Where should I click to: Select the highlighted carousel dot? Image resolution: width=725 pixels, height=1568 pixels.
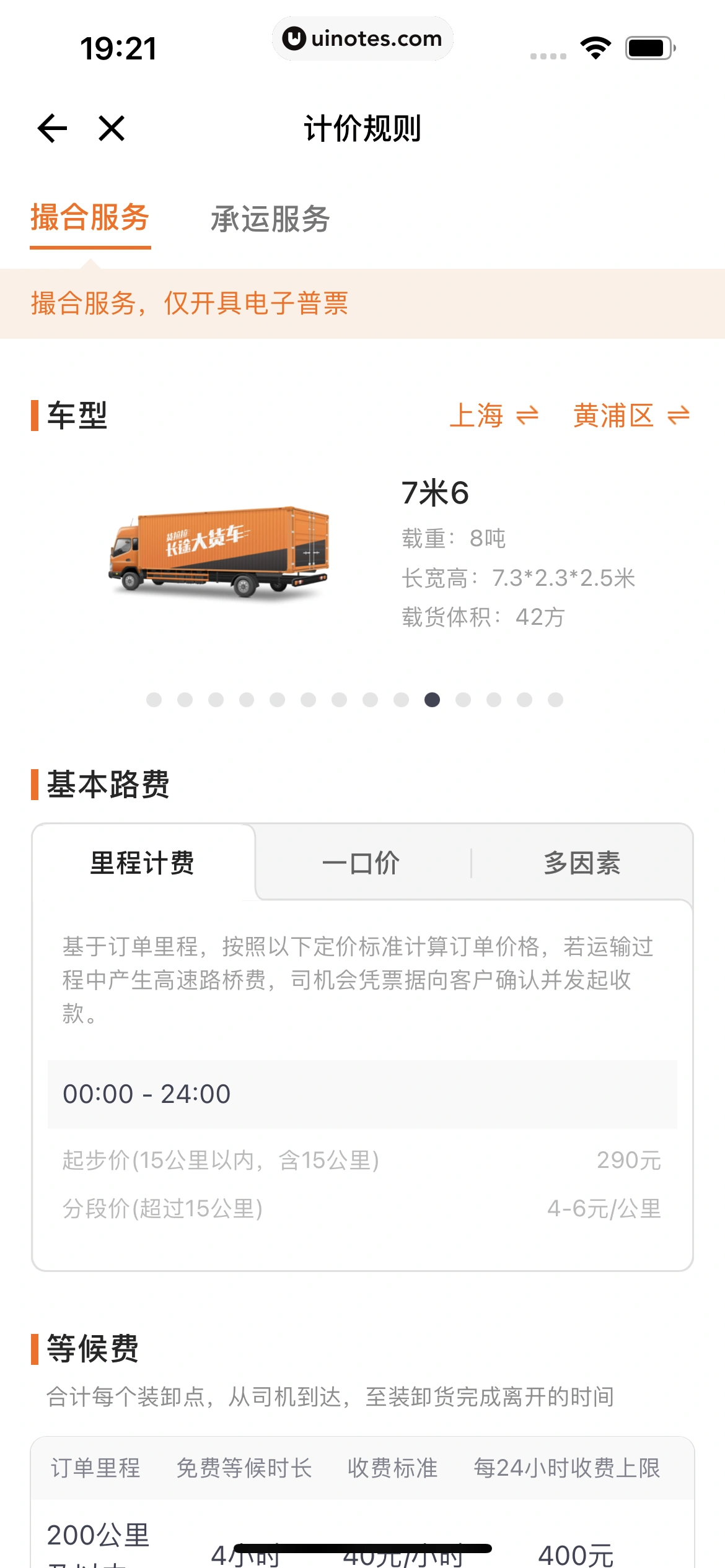click(x=433, y=699)
